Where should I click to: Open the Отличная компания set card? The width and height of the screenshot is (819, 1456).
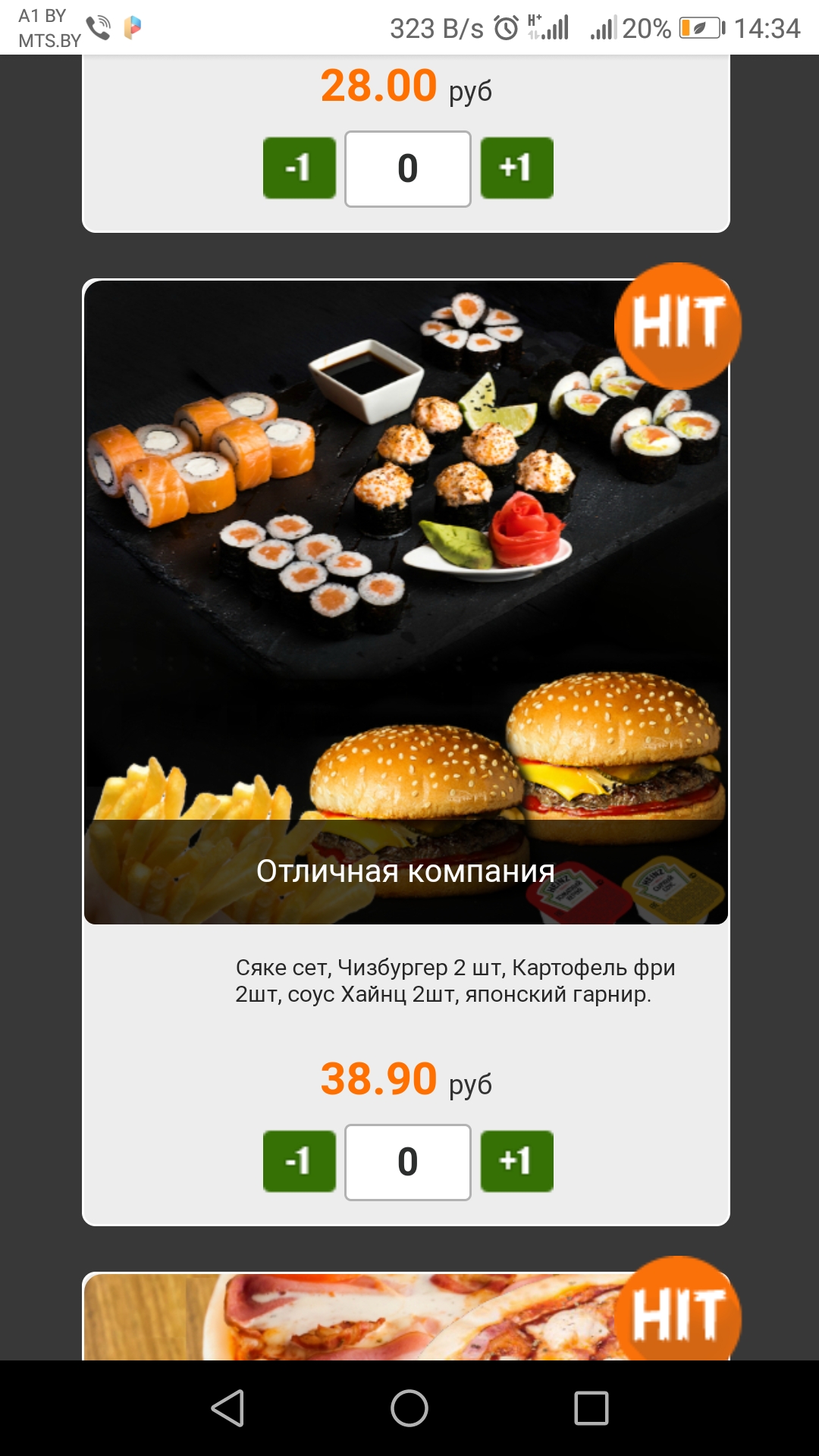(406, 602)
